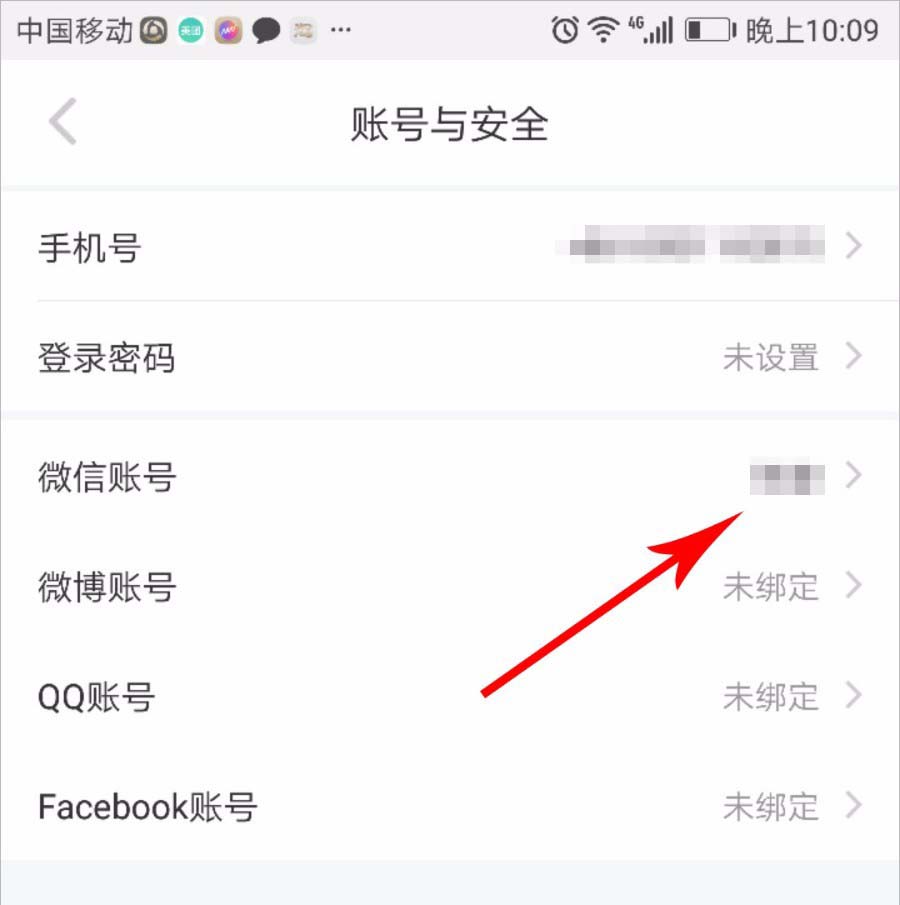Set a 登录密码 password
Image resolution: width=900 pixels, height=905 pixels.
click(450, 357)
